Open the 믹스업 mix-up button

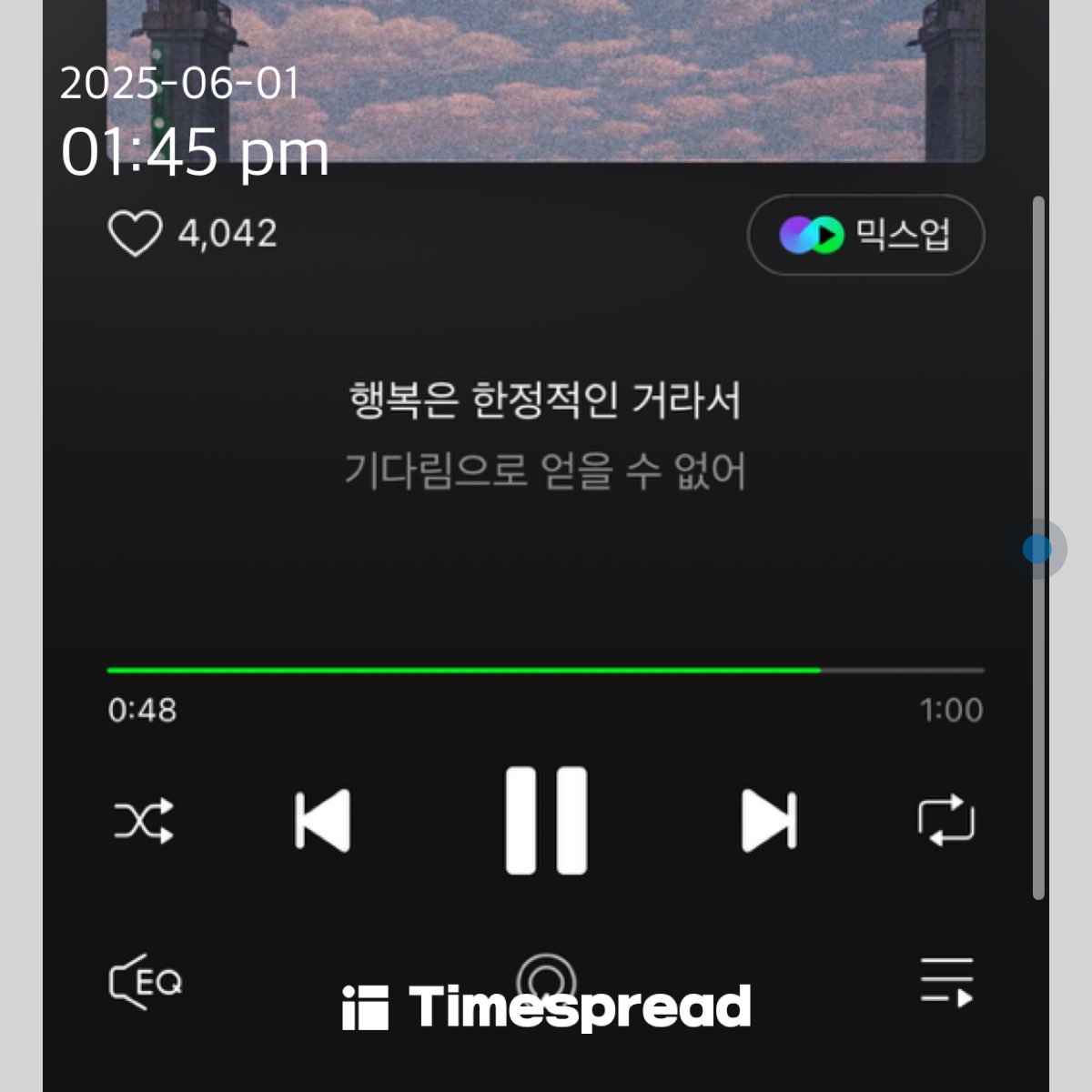pyautogui.click(x=865, y=235)
